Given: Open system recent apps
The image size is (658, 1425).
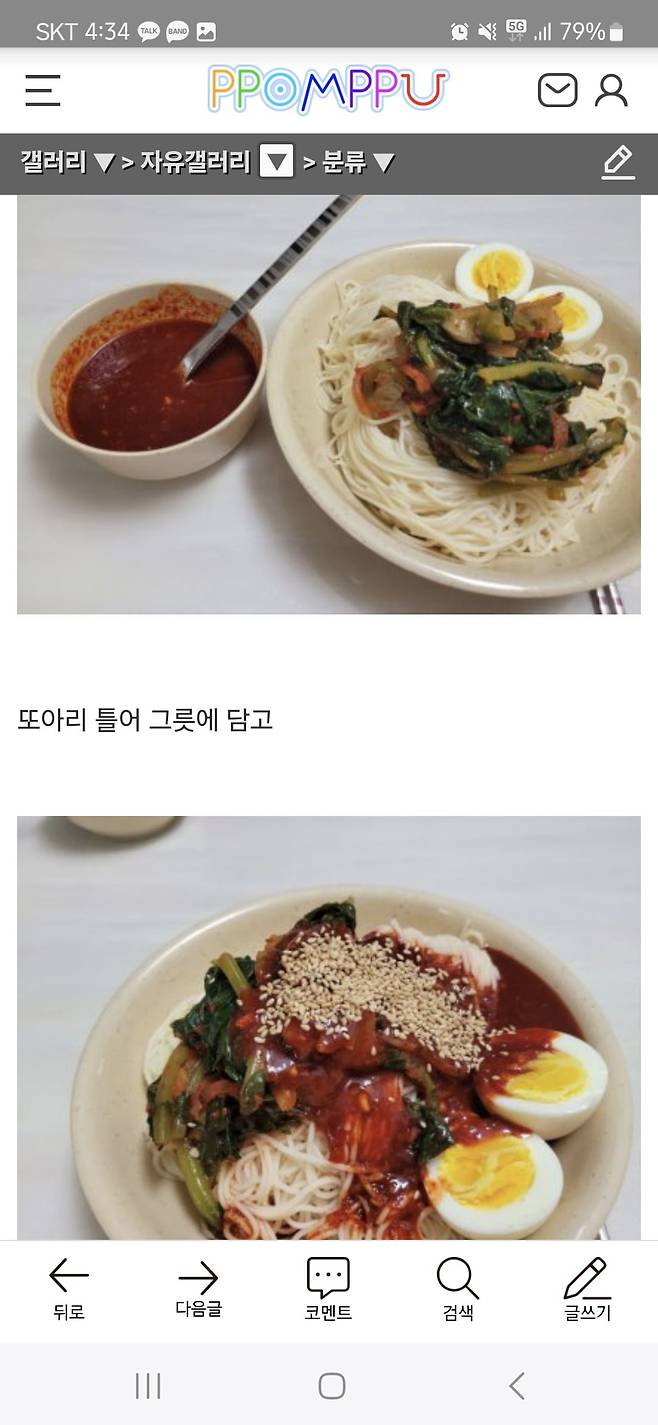Looking at the screenshot, I should point(148,1385).
